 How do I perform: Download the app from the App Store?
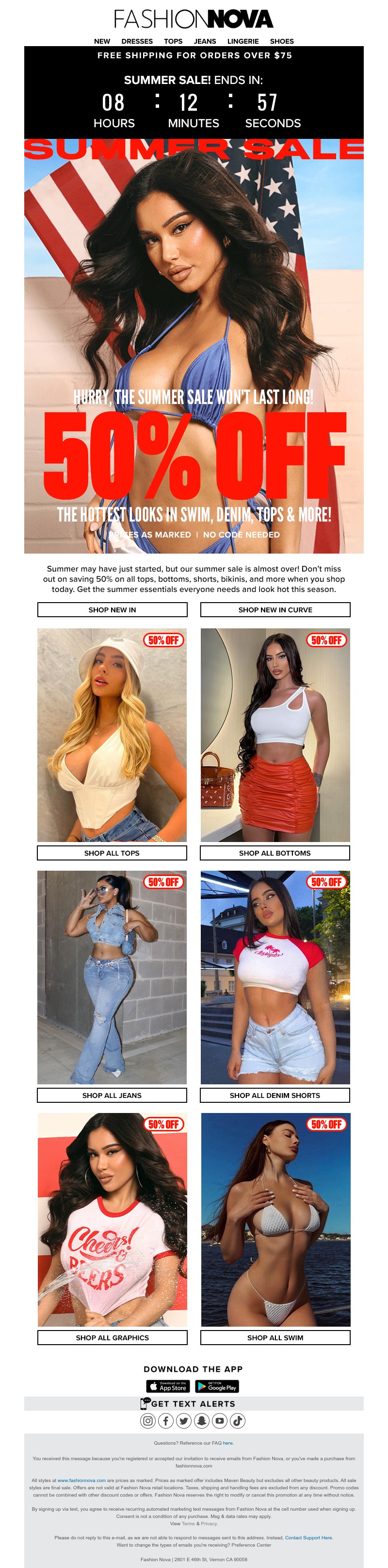click(168, 1386)
